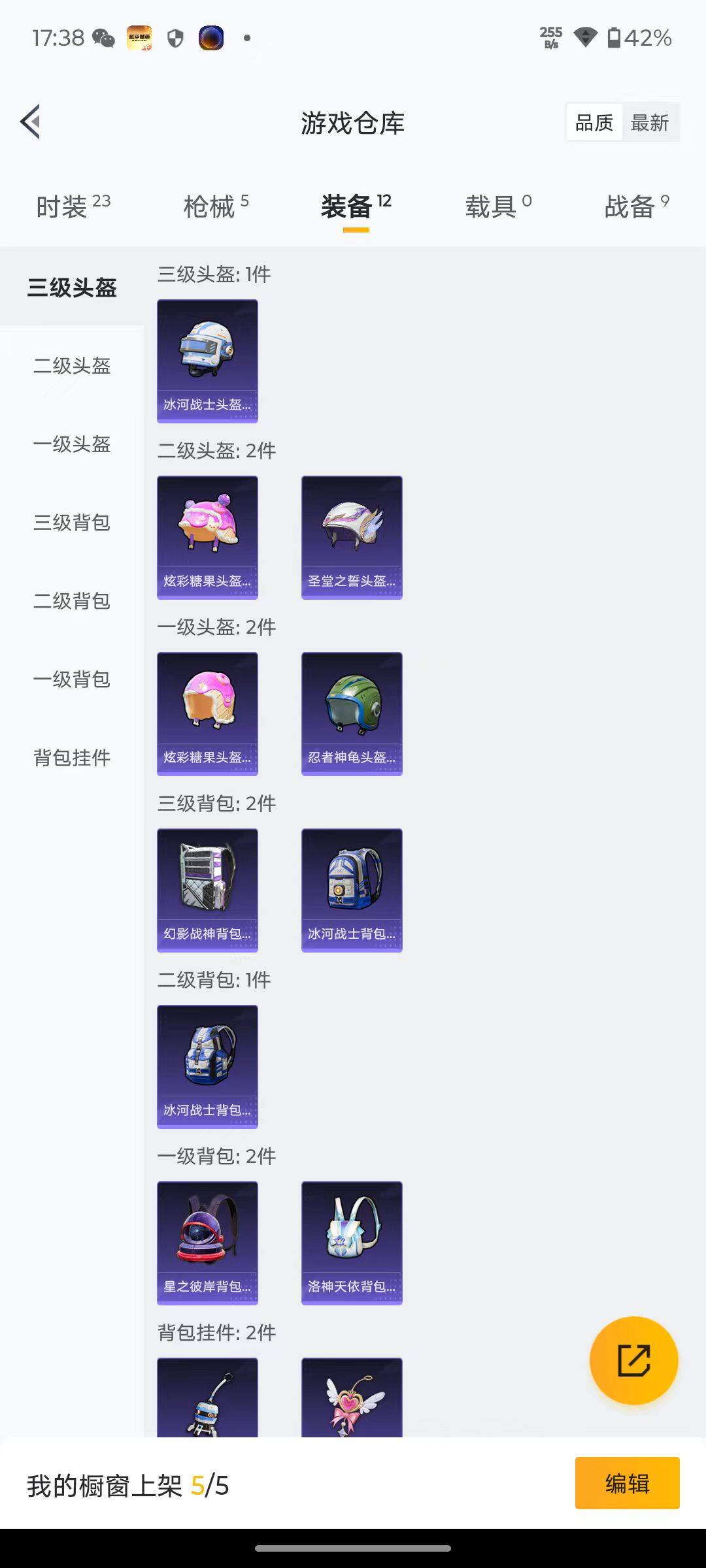The height and width of the screenshot is (1568, 706).
Task: Open the 忍者神龟头盔 item
Action: tap(352, 713)
